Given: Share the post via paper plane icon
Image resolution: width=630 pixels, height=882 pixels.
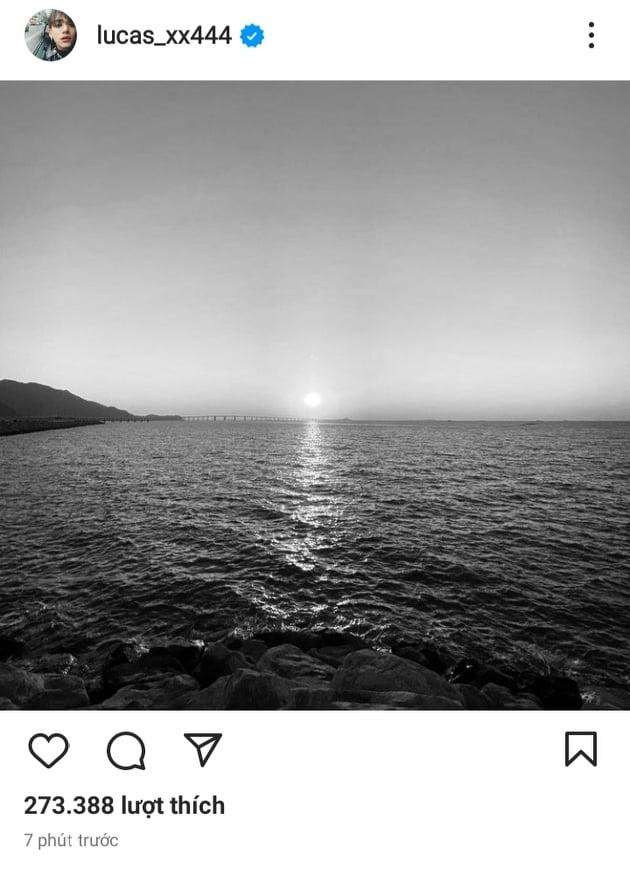Looking at the screenshot, I should click(x=203, y=749).
